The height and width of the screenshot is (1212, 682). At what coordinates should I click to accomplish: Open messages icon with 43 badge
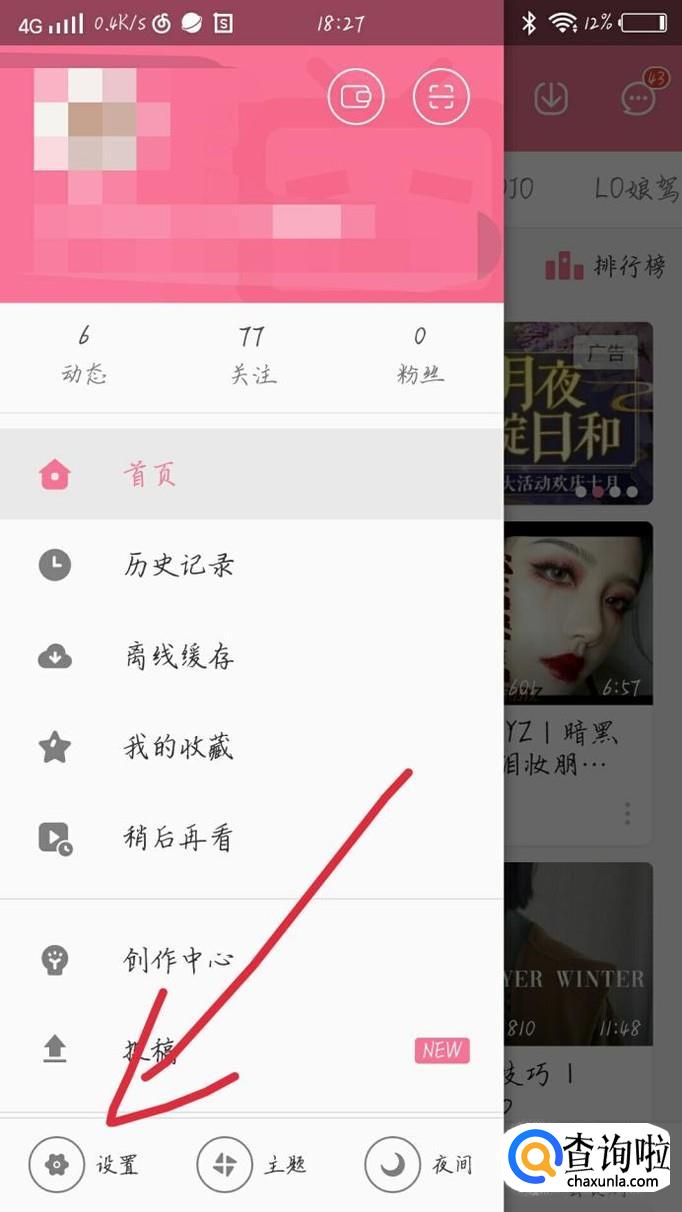pos(638,98)
